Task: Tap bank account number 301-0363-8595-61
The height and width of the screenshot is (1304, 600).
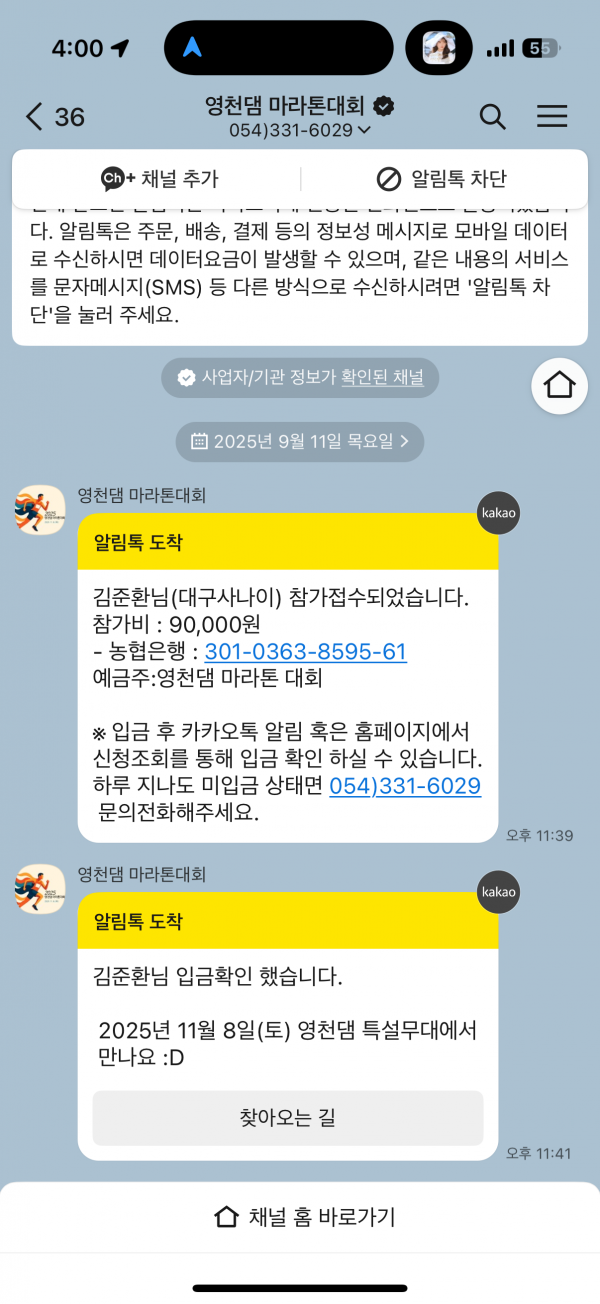Action: 305,652
